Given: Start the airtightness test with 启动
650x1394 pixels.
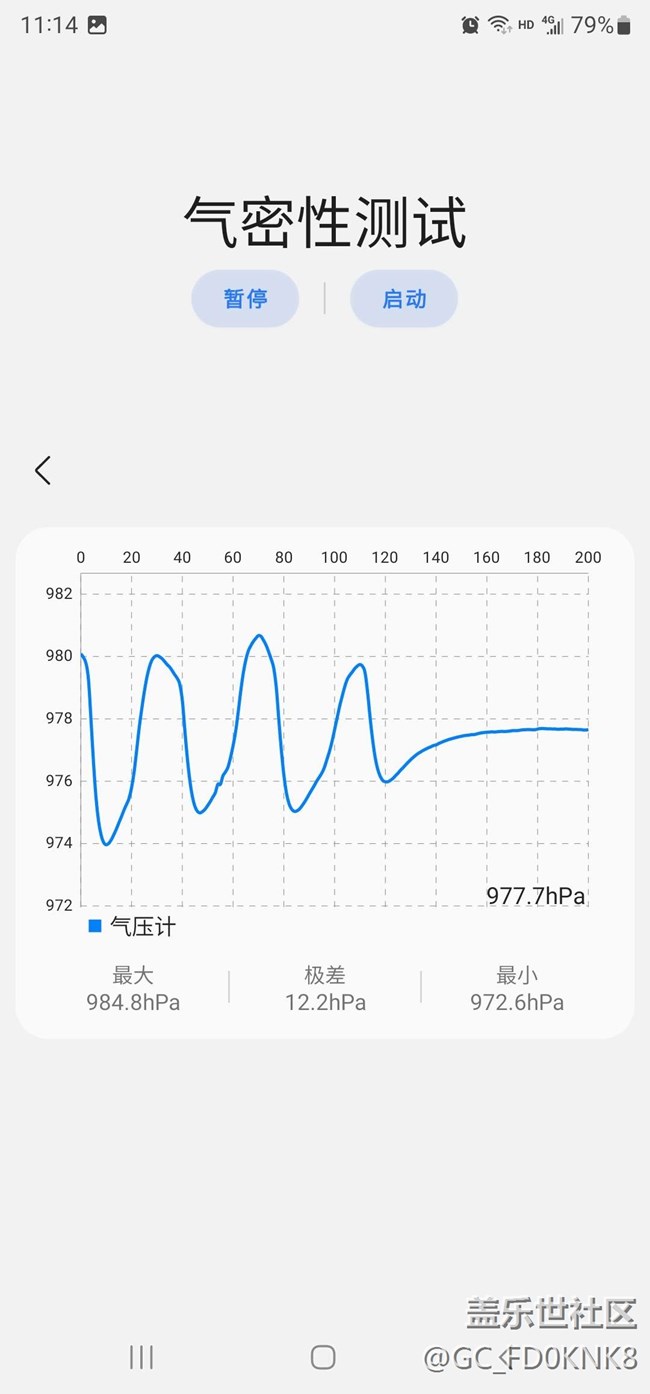Looking at the screenshot, I should (404, 298).
